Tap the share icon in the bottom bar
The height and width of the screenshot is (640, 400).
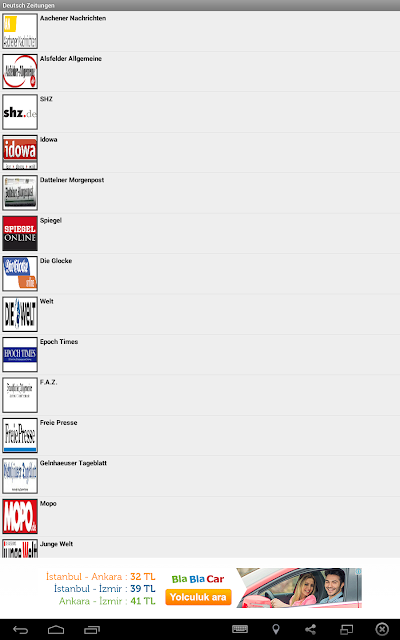tap(311, 629)
